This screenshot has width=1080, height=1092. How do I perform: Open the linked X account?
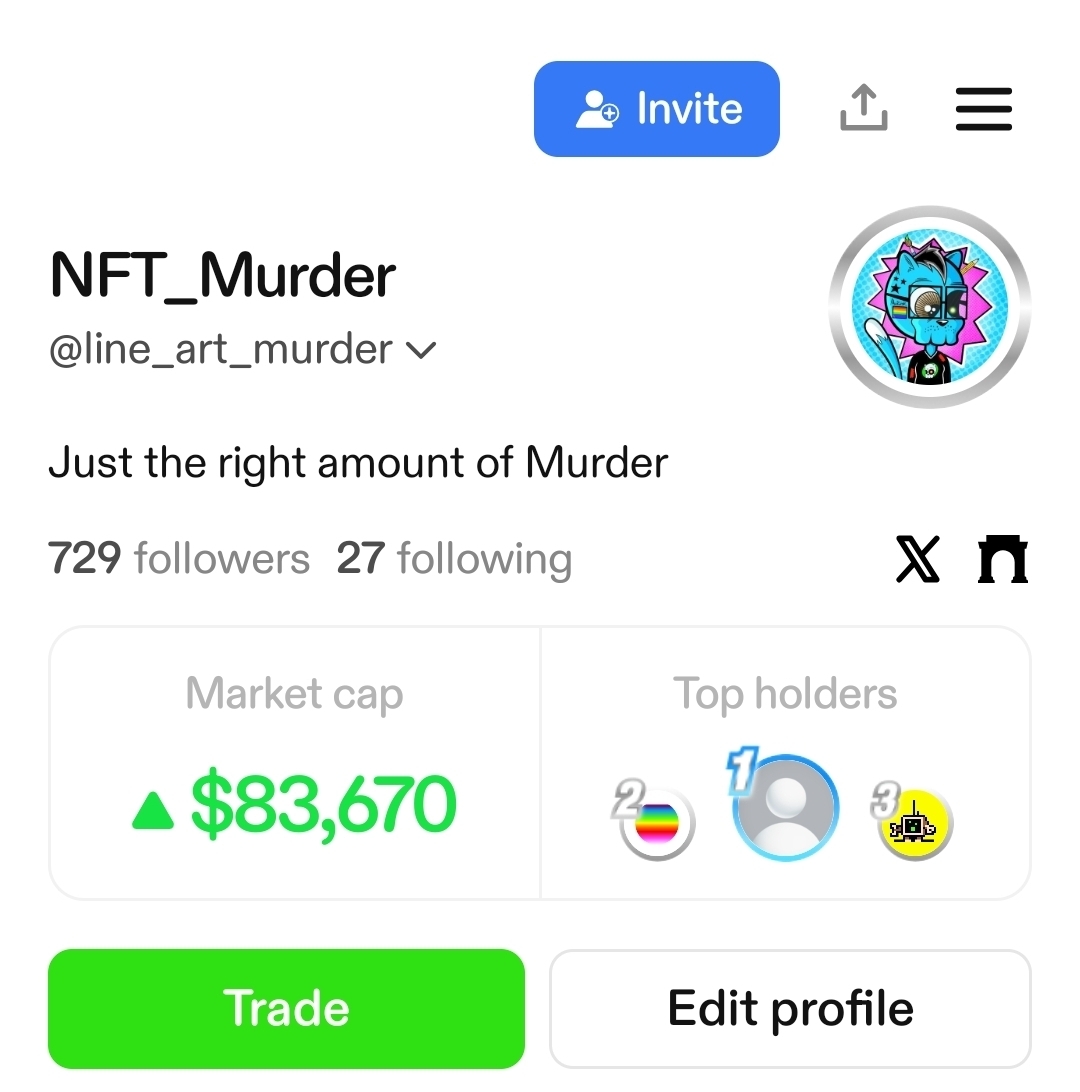pos(917,559)
